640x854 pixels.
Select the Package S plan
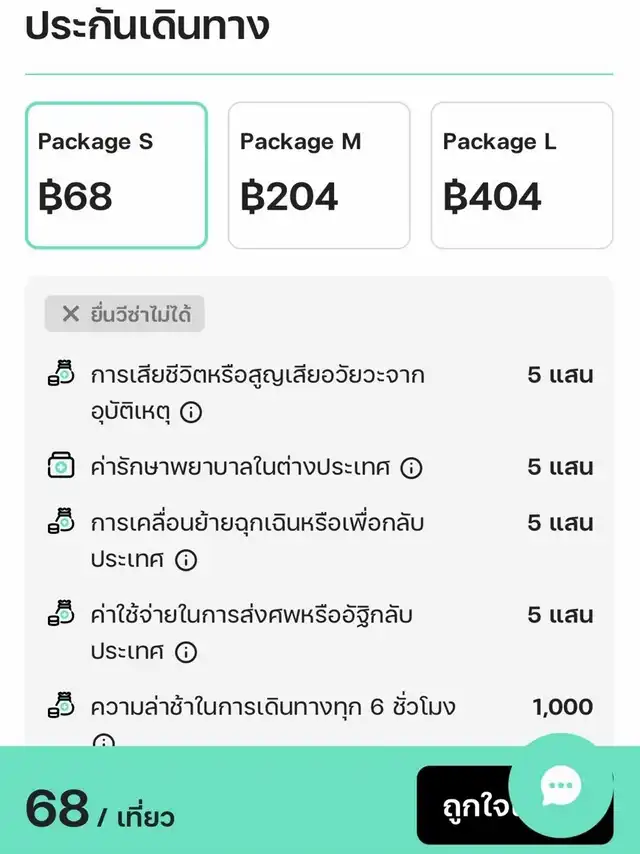[x=116, y=175]
